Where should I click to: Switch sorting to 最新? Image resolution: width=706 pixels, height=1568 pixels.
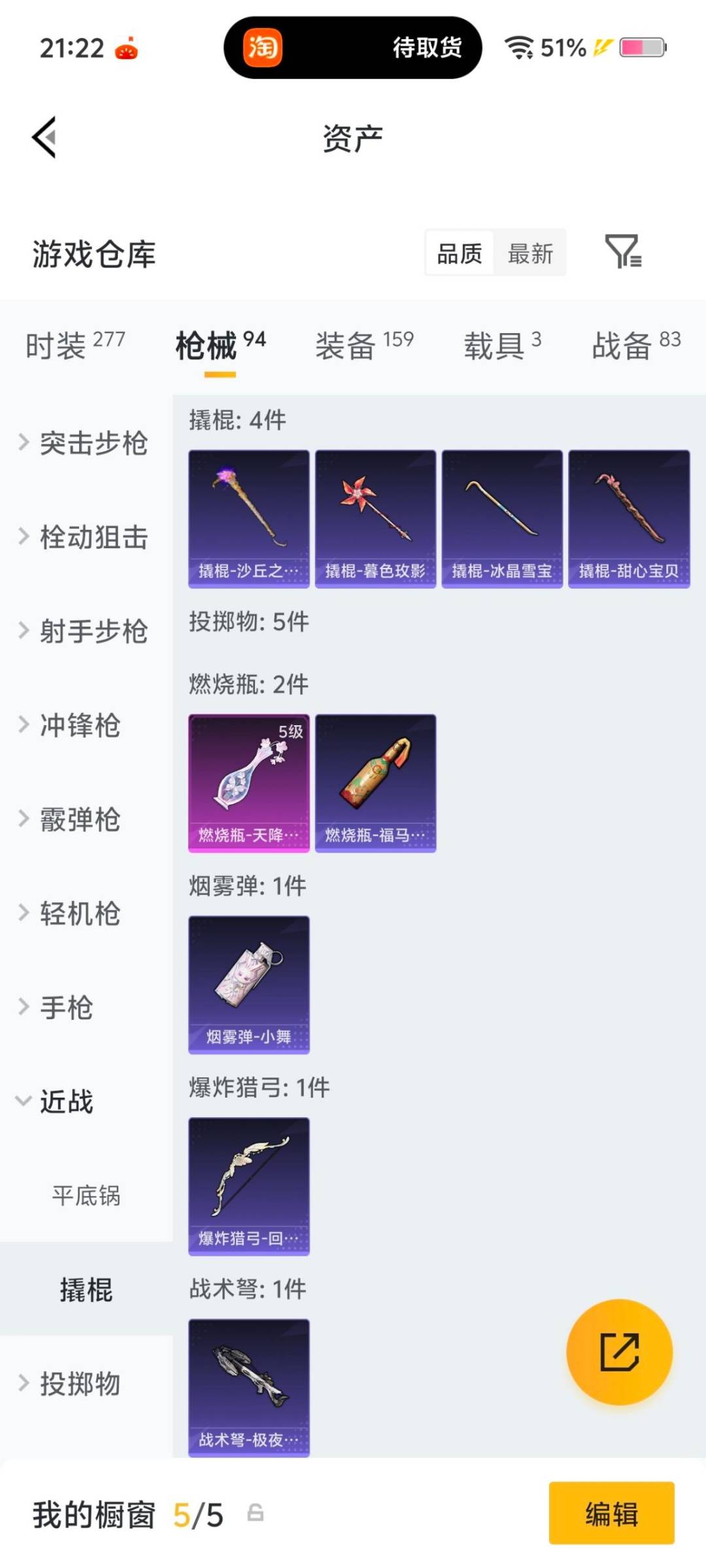(x=531, y=253)
